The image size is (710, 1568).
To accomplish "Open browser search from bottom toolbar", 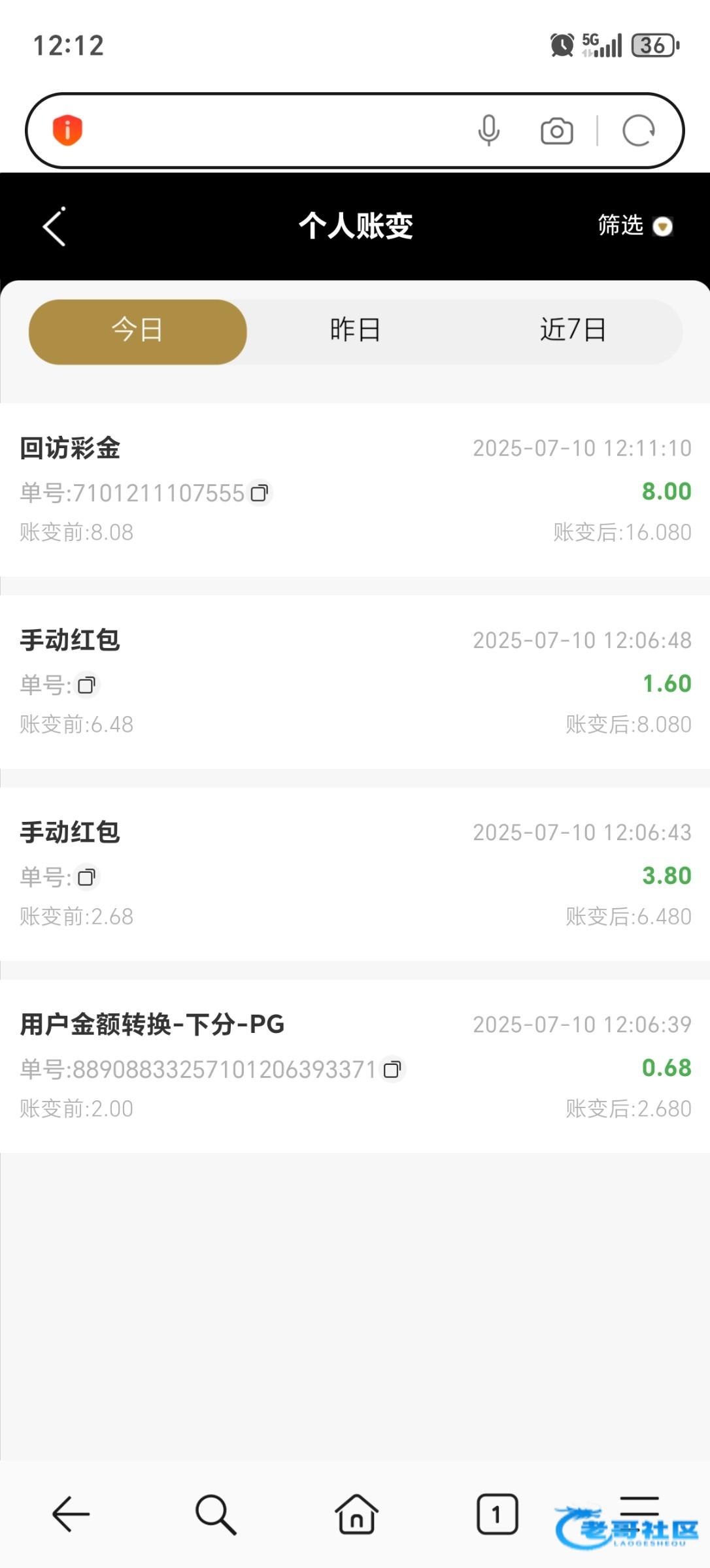I will coord(215,1514).
